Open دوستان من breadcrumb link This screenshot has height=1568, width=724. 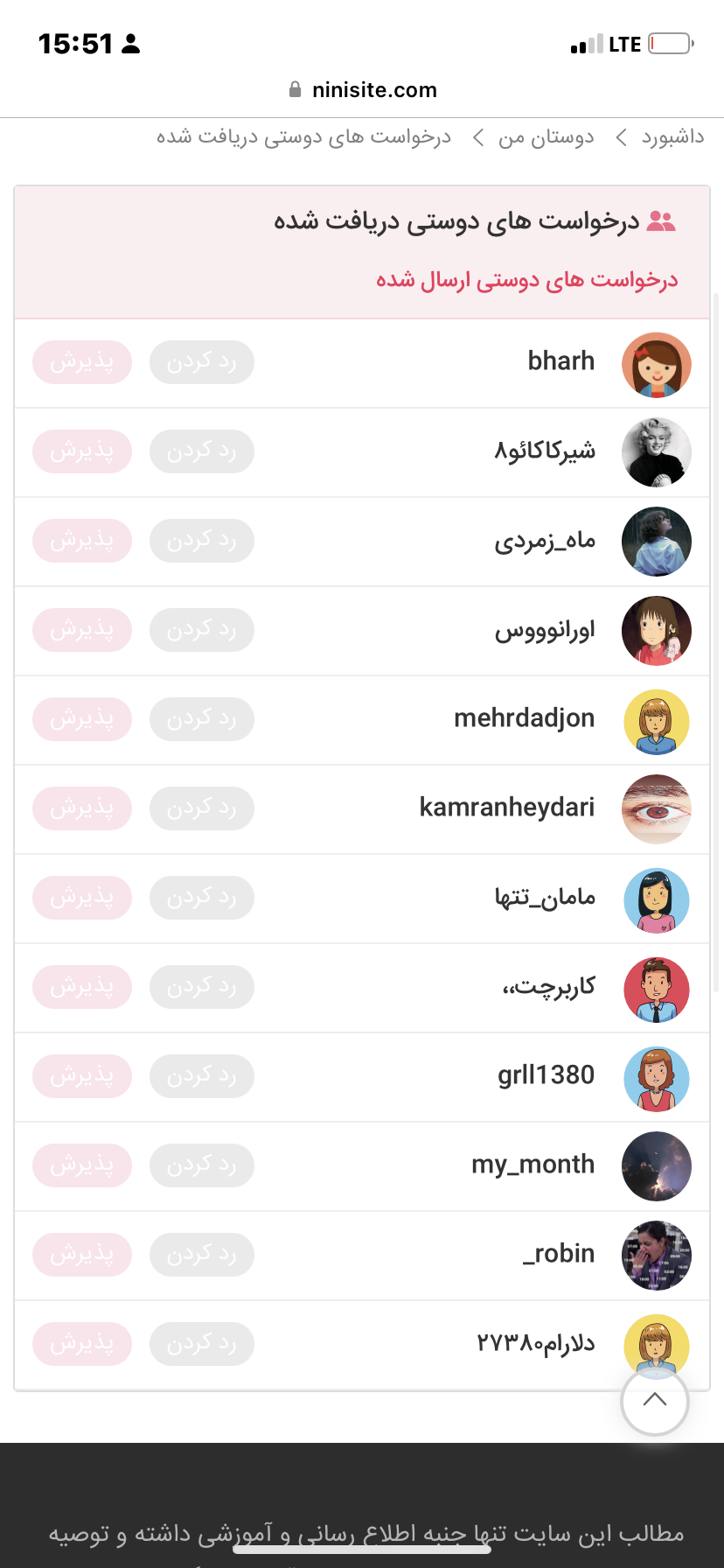[x=546, y=137]
